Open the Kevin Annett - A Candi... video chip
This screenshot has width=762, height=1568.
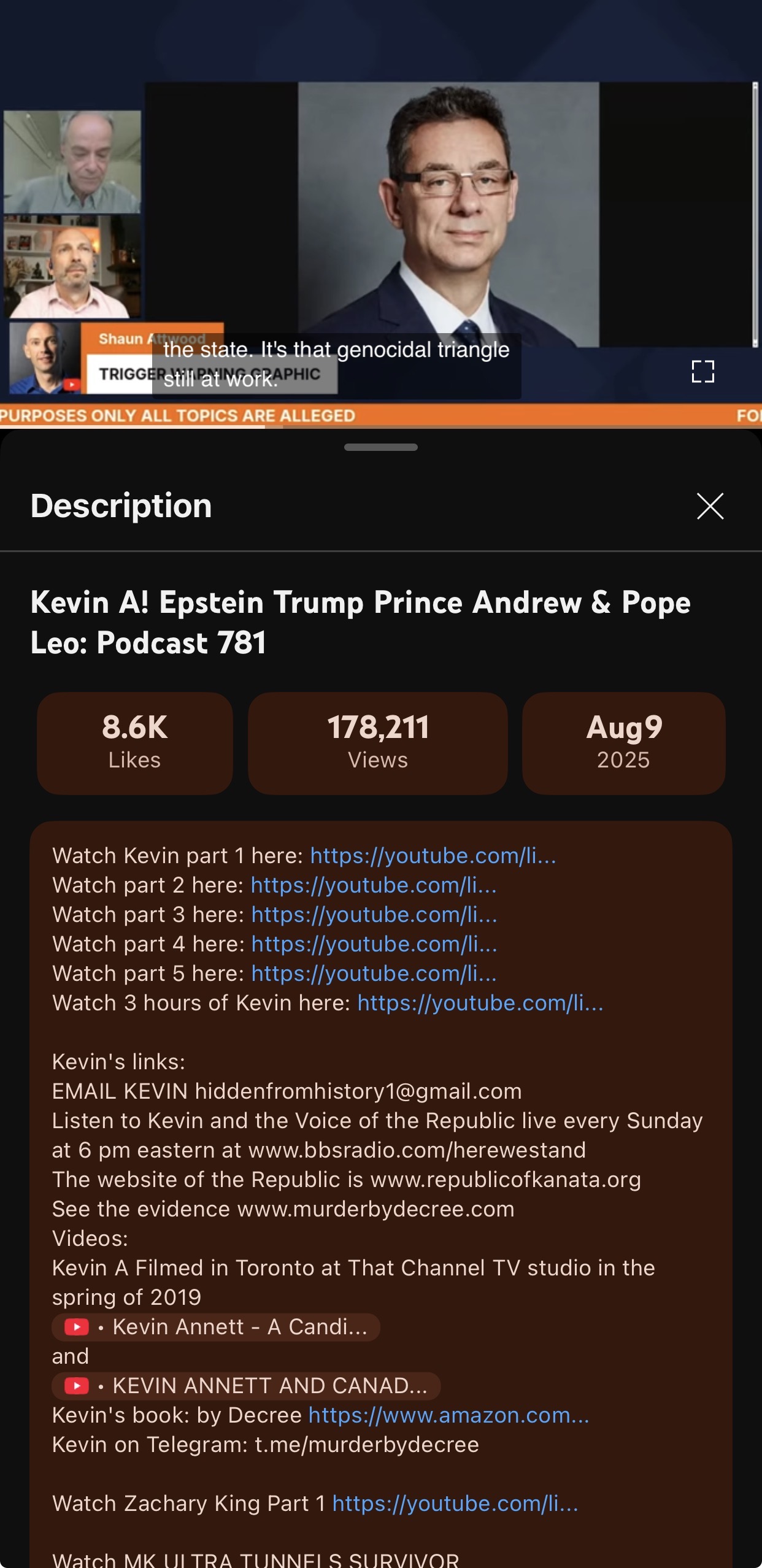tap(216, 1327)
